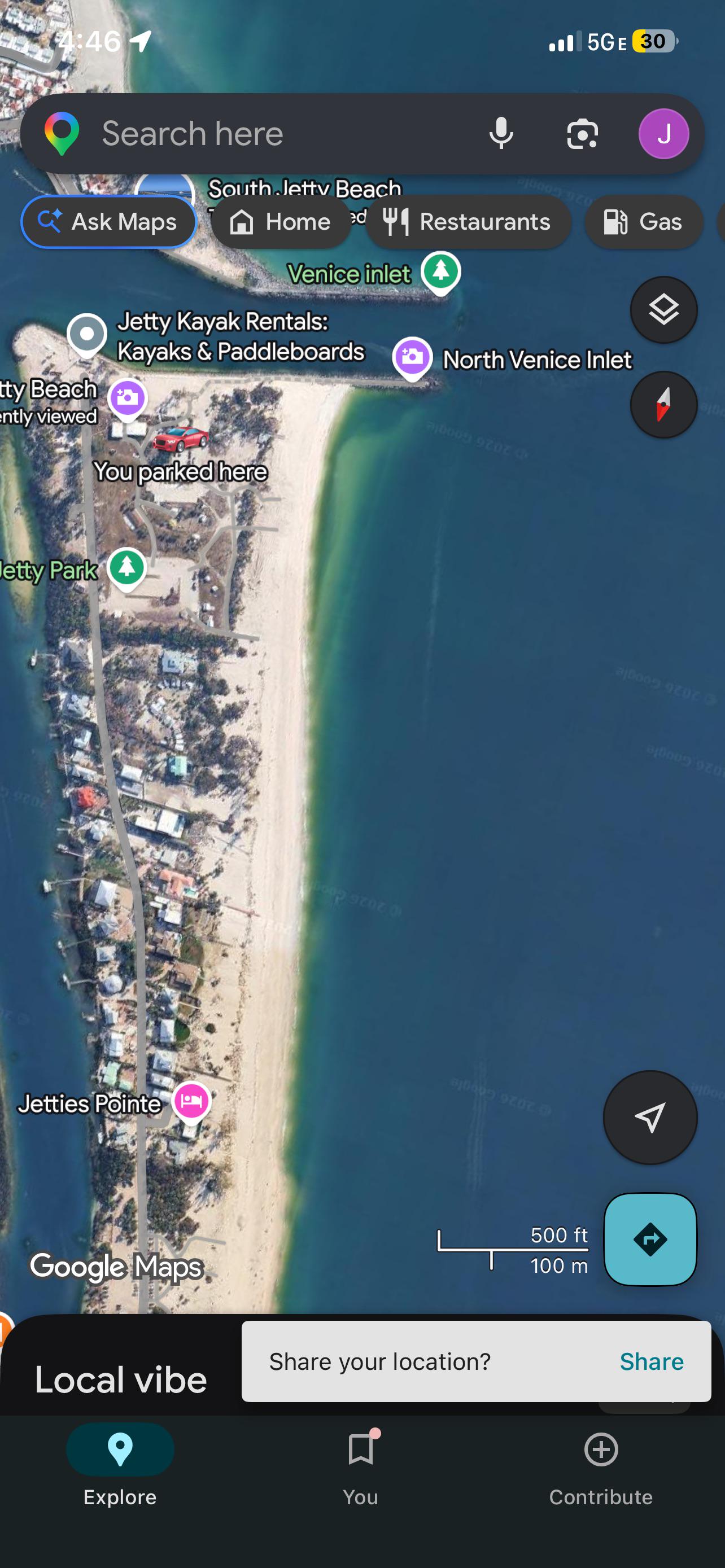
Task: Reset map orientation with the compass
Action: [663, 405]
